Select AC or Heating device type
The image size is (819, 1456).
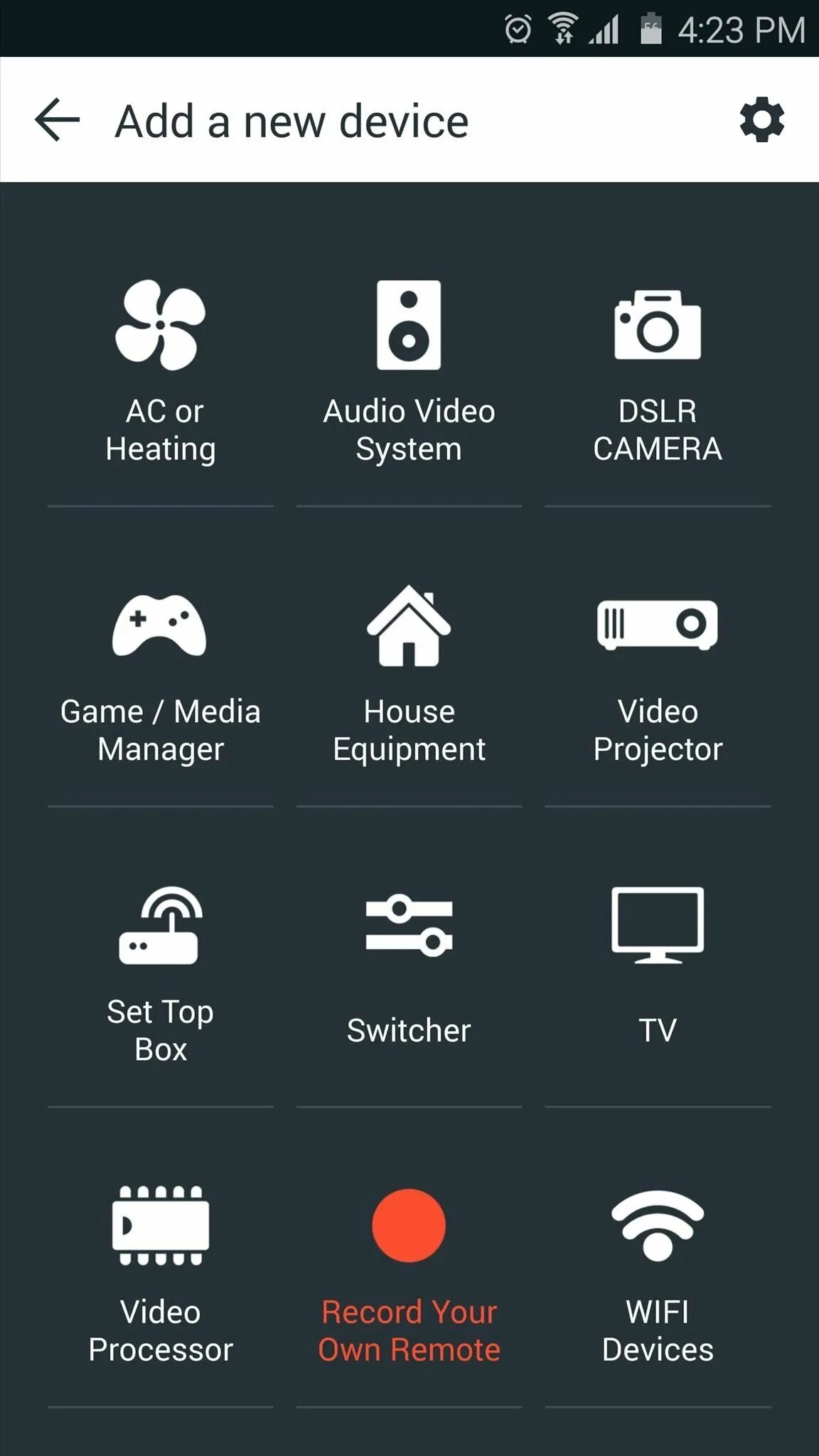point(161,371)
